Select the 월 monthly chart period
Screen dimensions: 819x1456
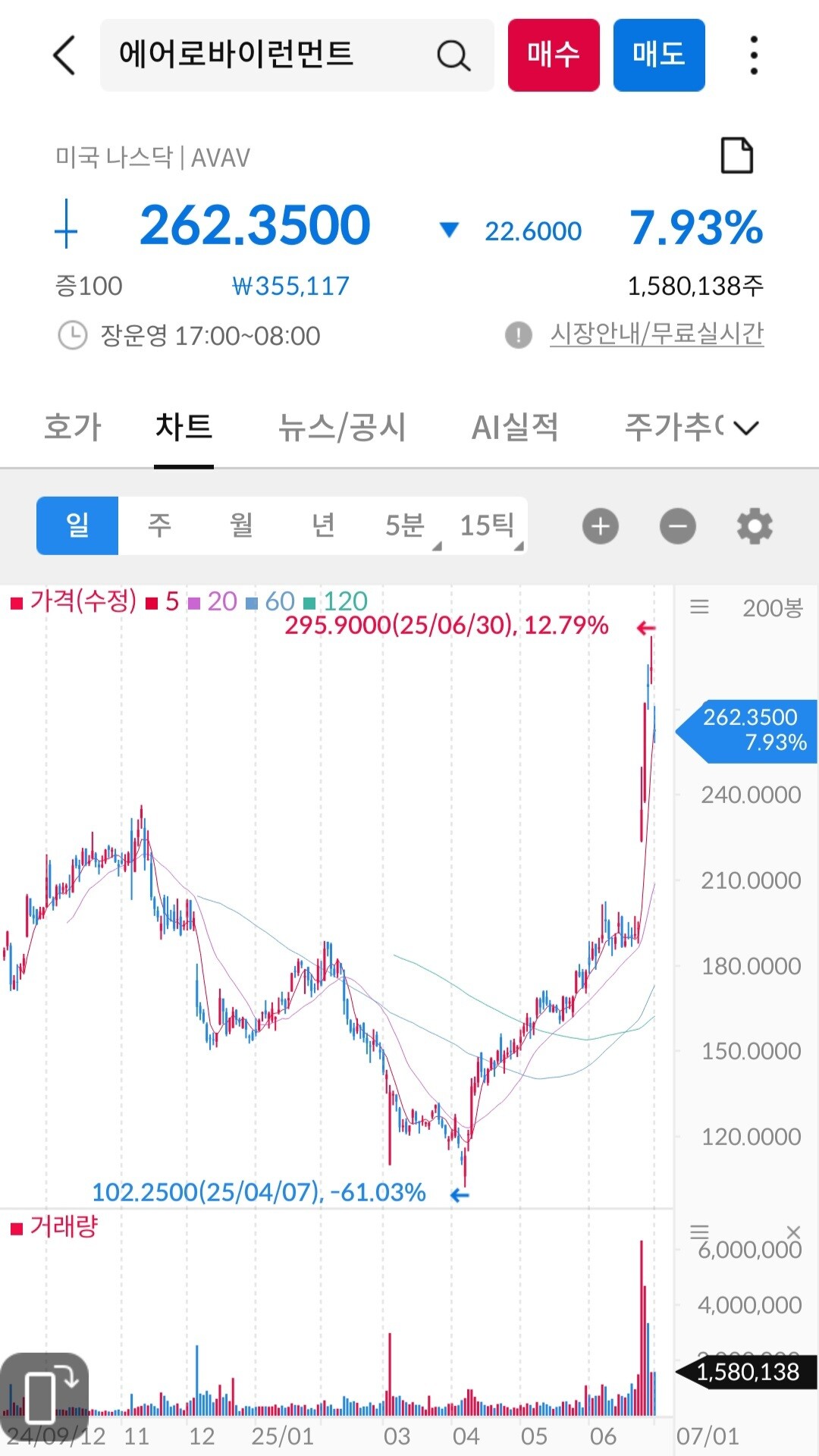[241, 526]
